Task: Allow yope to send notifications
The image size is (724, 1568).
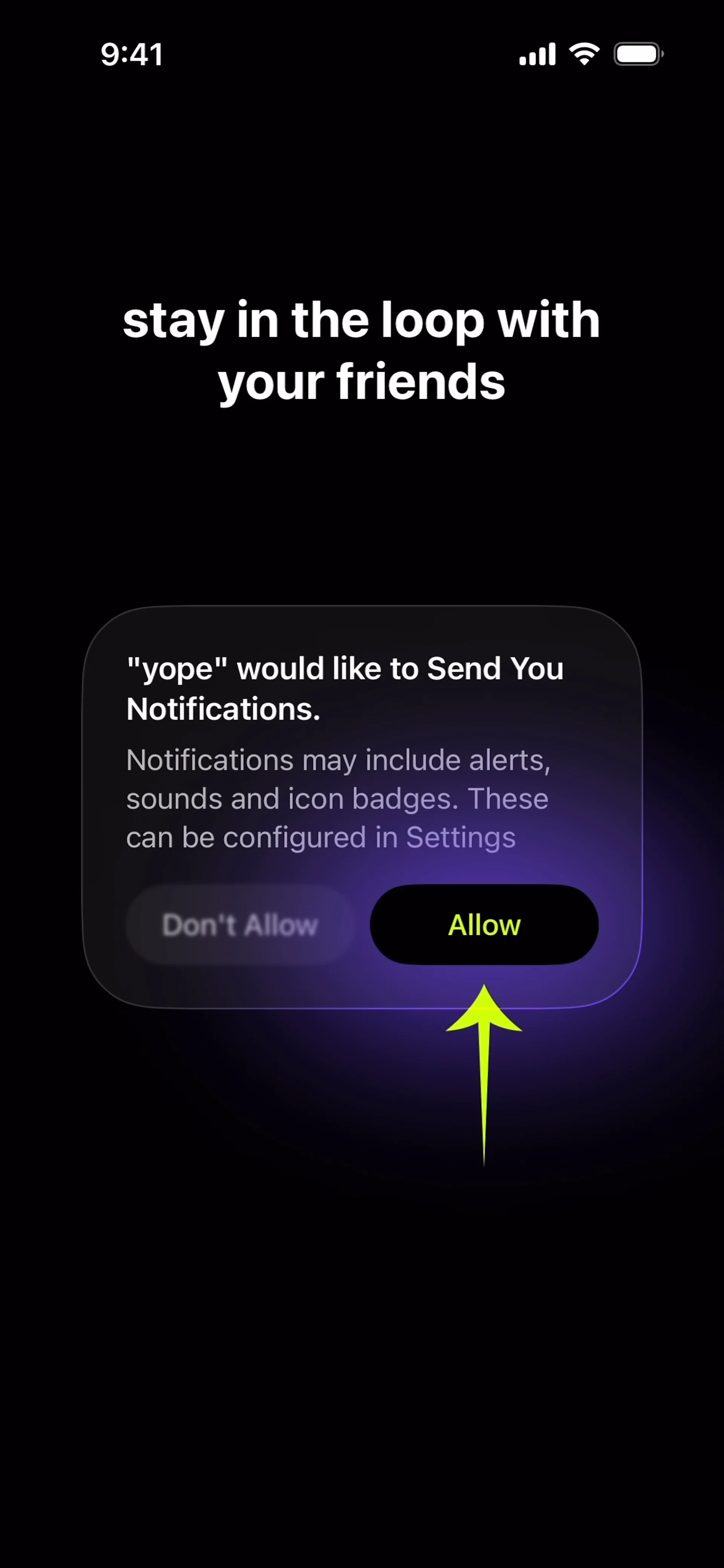Action: coord(484,924)
